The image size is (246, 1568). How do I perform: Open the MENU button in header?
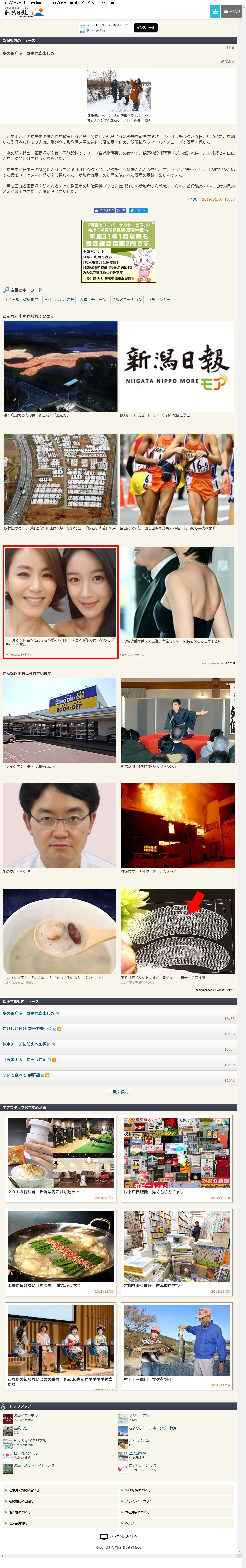[231, 11]
